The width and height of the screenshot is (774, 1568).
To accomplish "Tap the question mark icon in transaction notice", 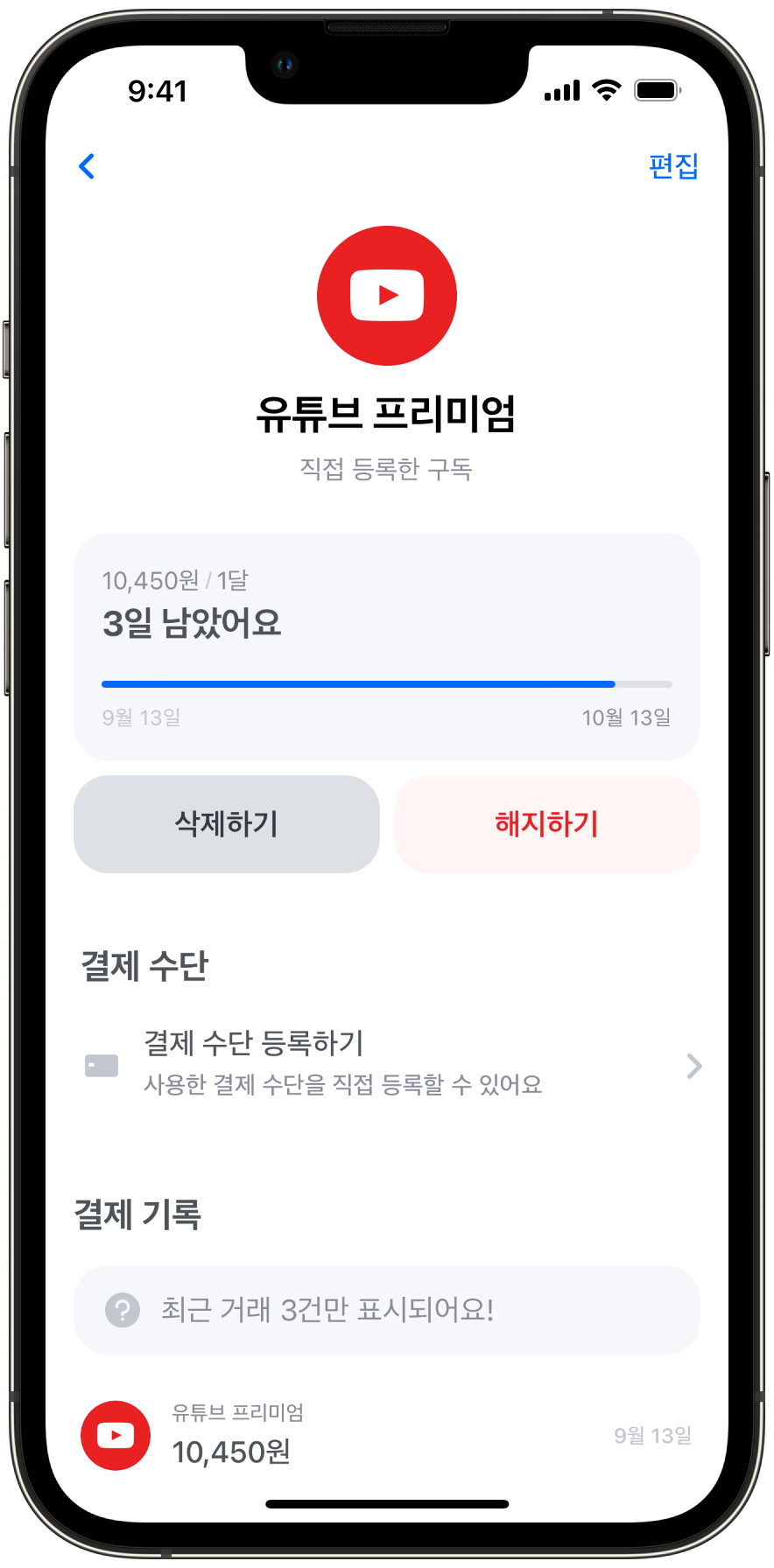I will 123,1310.
